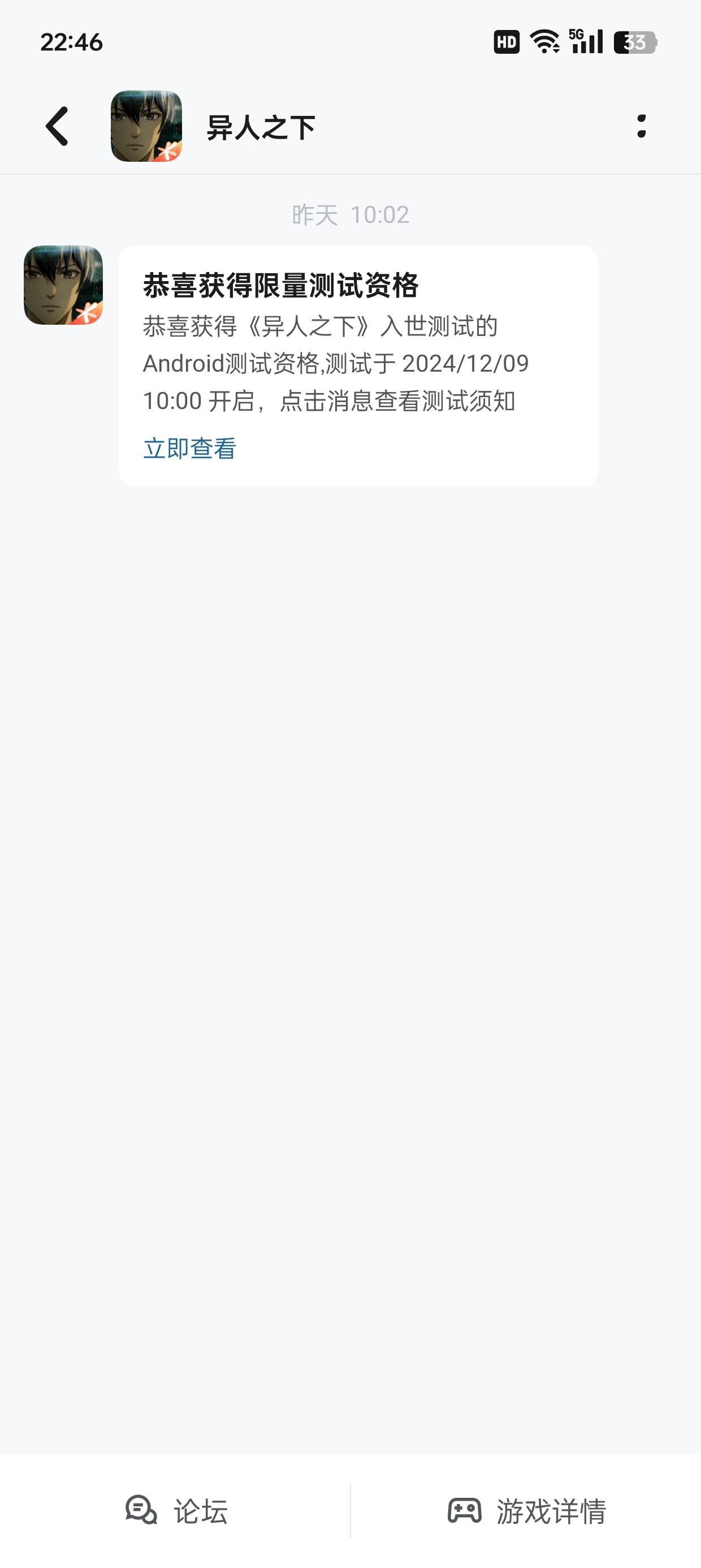
Task: Open chat options via the header menu
Action: pyautogui.click(x=643, y=127)
